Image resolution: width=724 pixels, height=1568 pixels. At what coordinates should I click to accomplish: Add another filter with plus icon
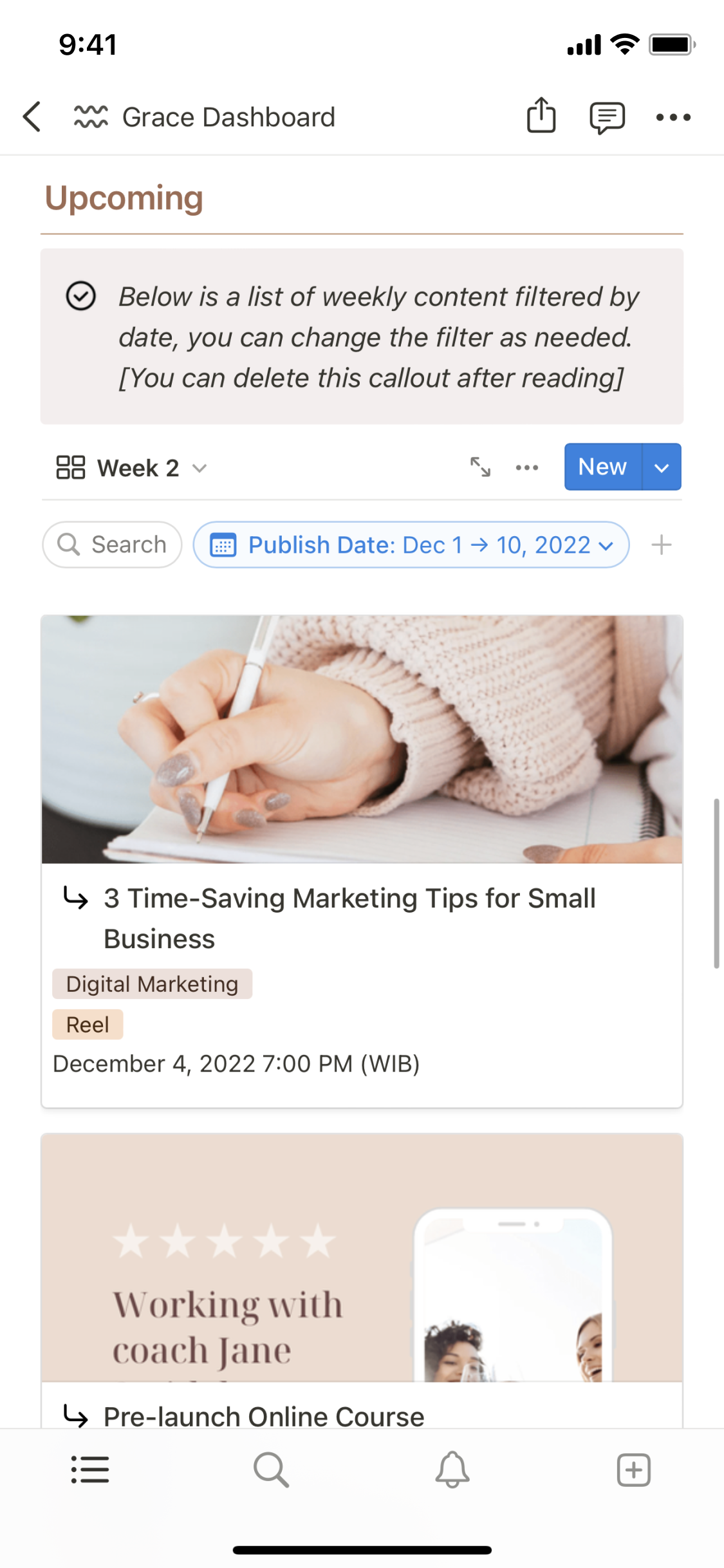point(661,545)
